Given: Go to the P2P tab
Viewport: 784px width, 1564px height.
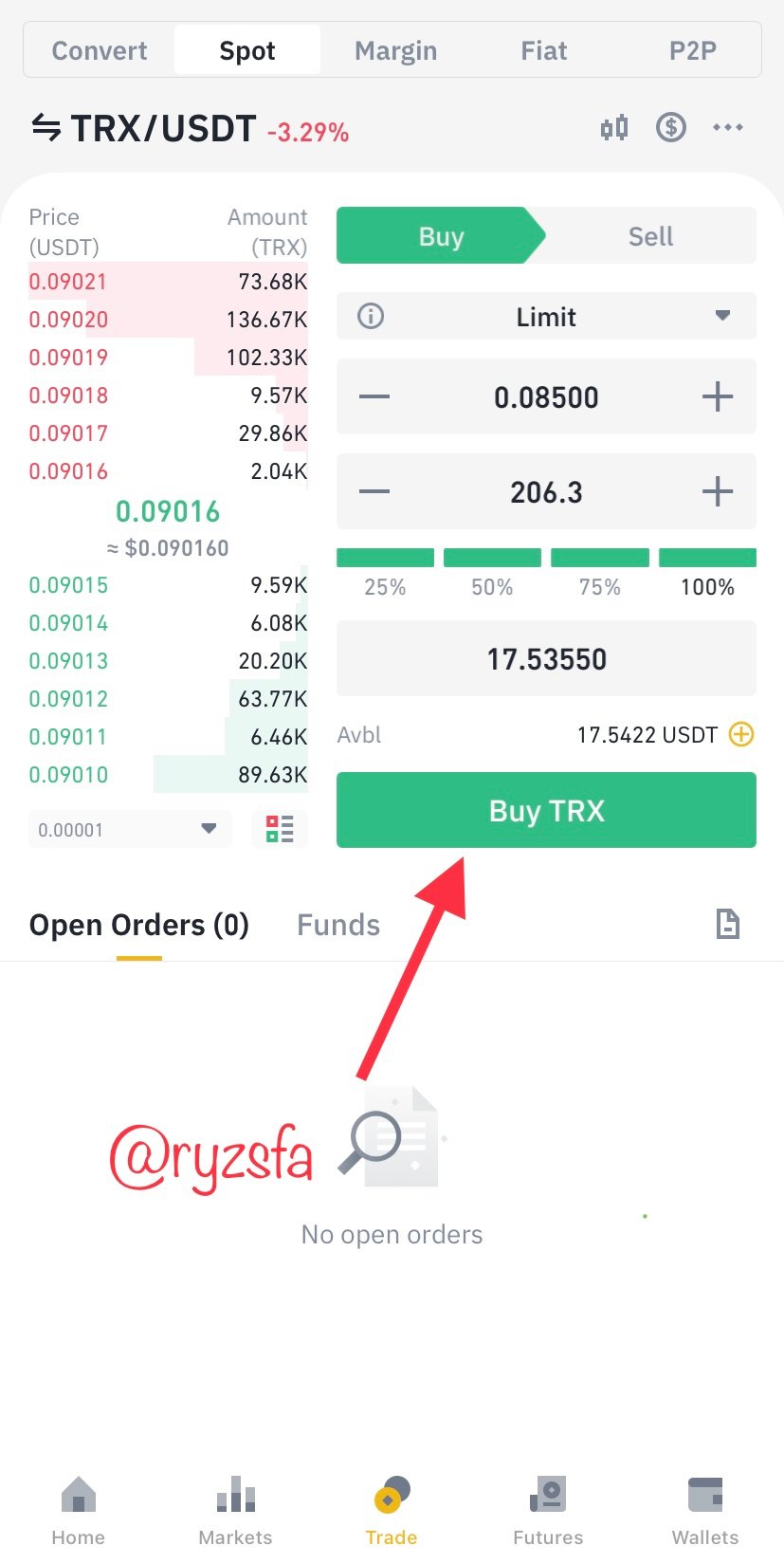Looking at the screenshot, I should tap(692, 50).
